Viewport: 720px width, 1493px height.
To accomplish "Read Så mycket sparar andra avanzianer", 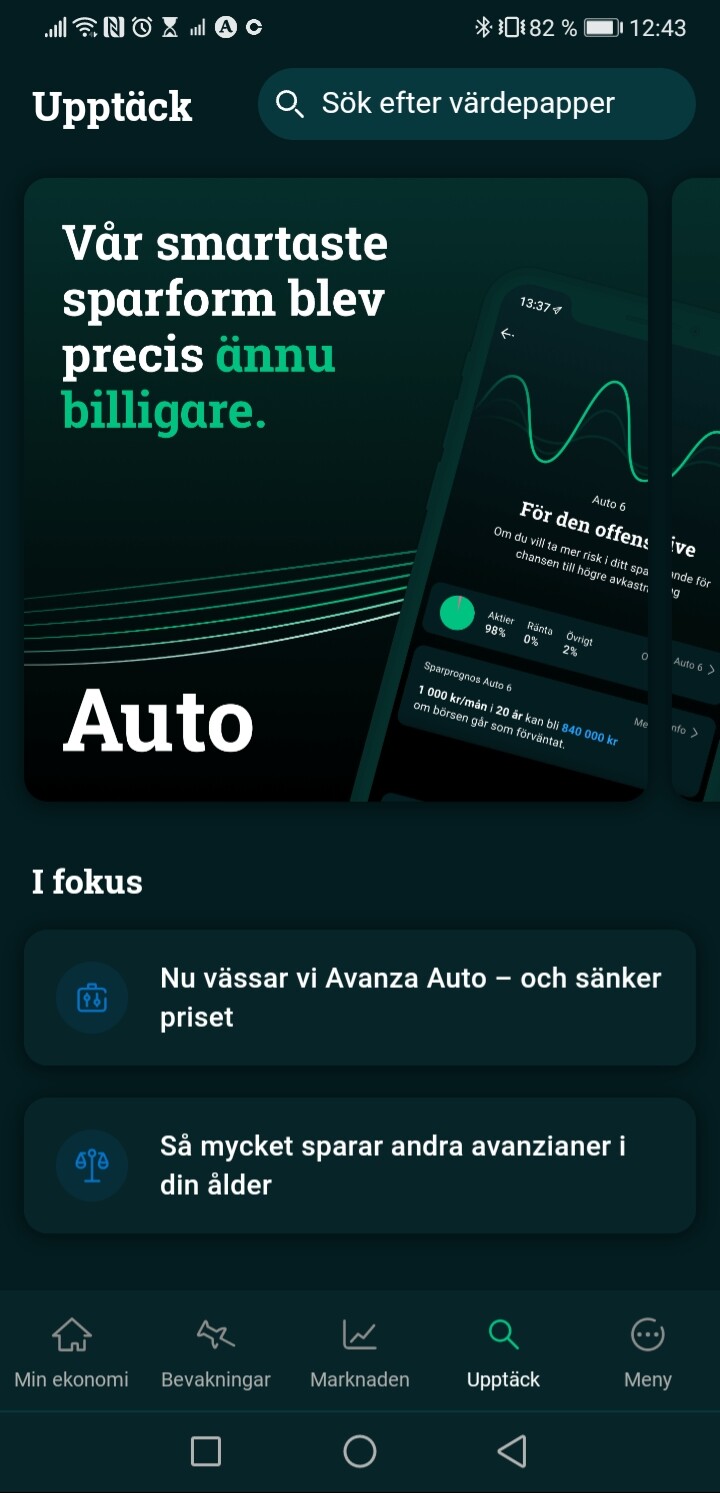I will [x=360, y=1165].
